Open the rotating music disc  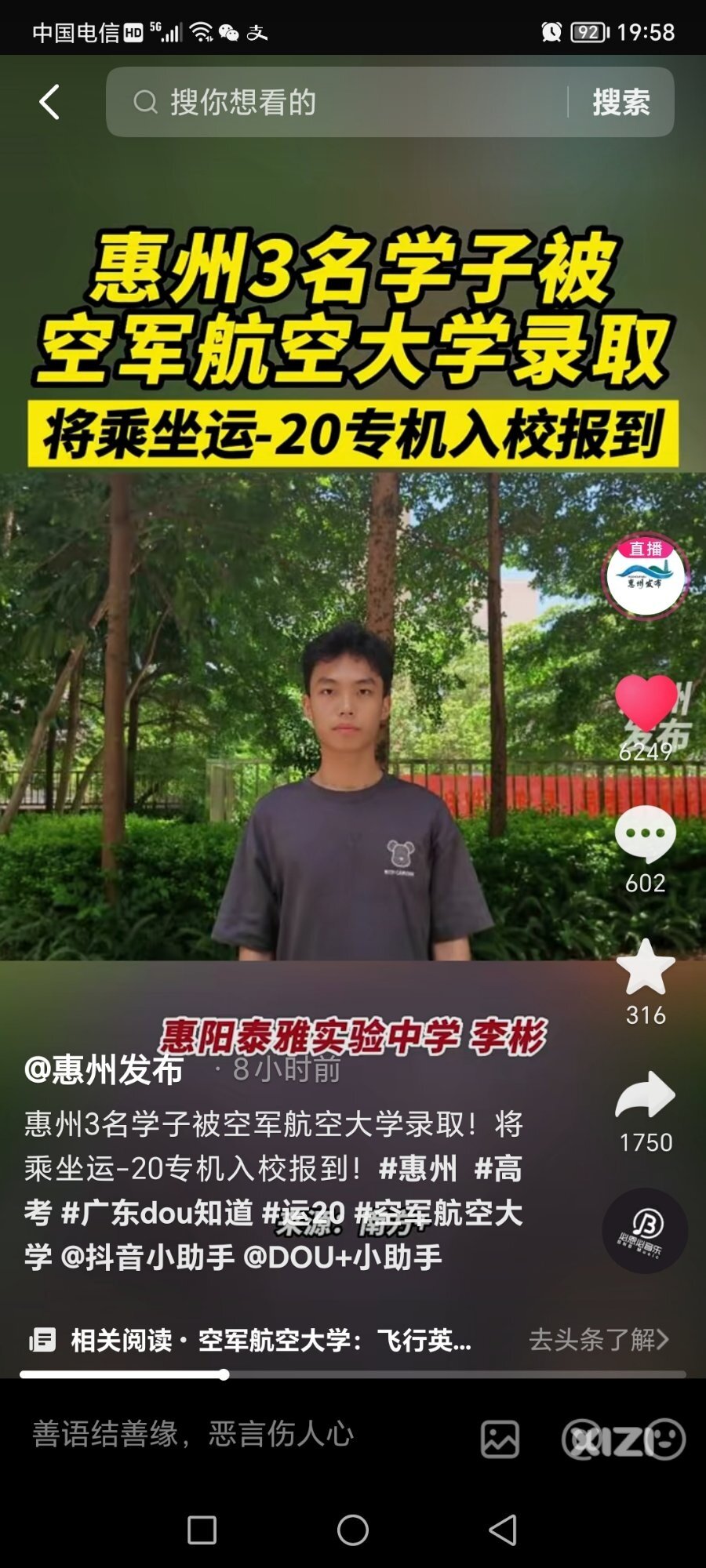pos(645,1231)
